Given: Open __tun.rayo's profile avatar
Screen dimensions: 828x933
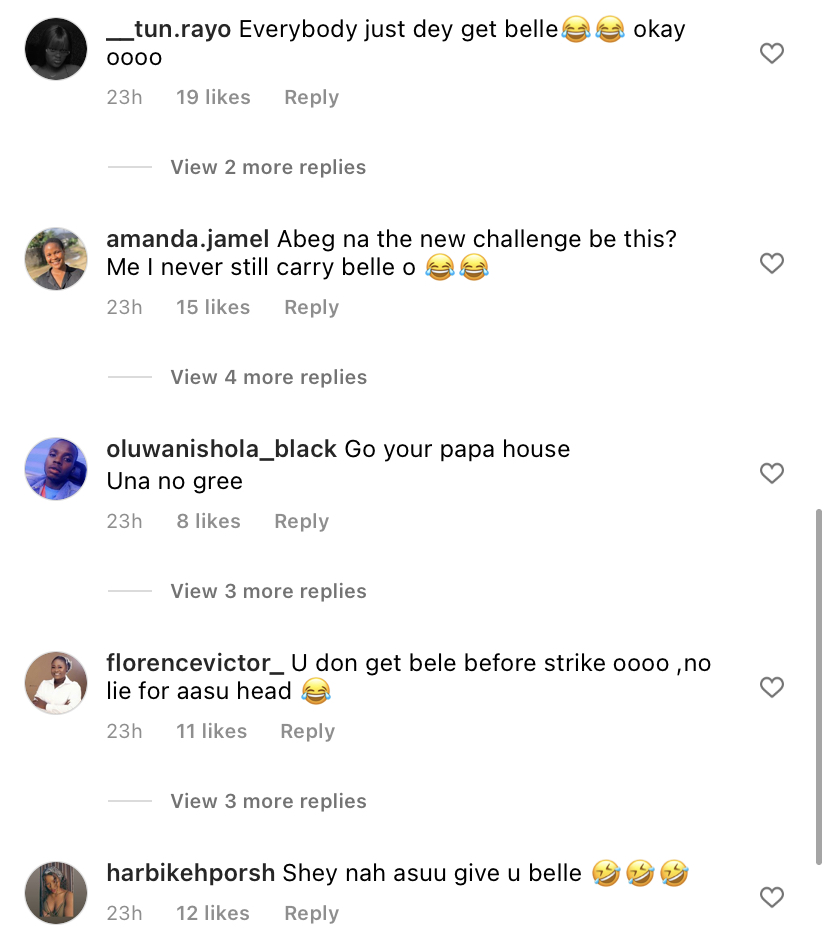Looking at the screenshot, I should point(56,49).
